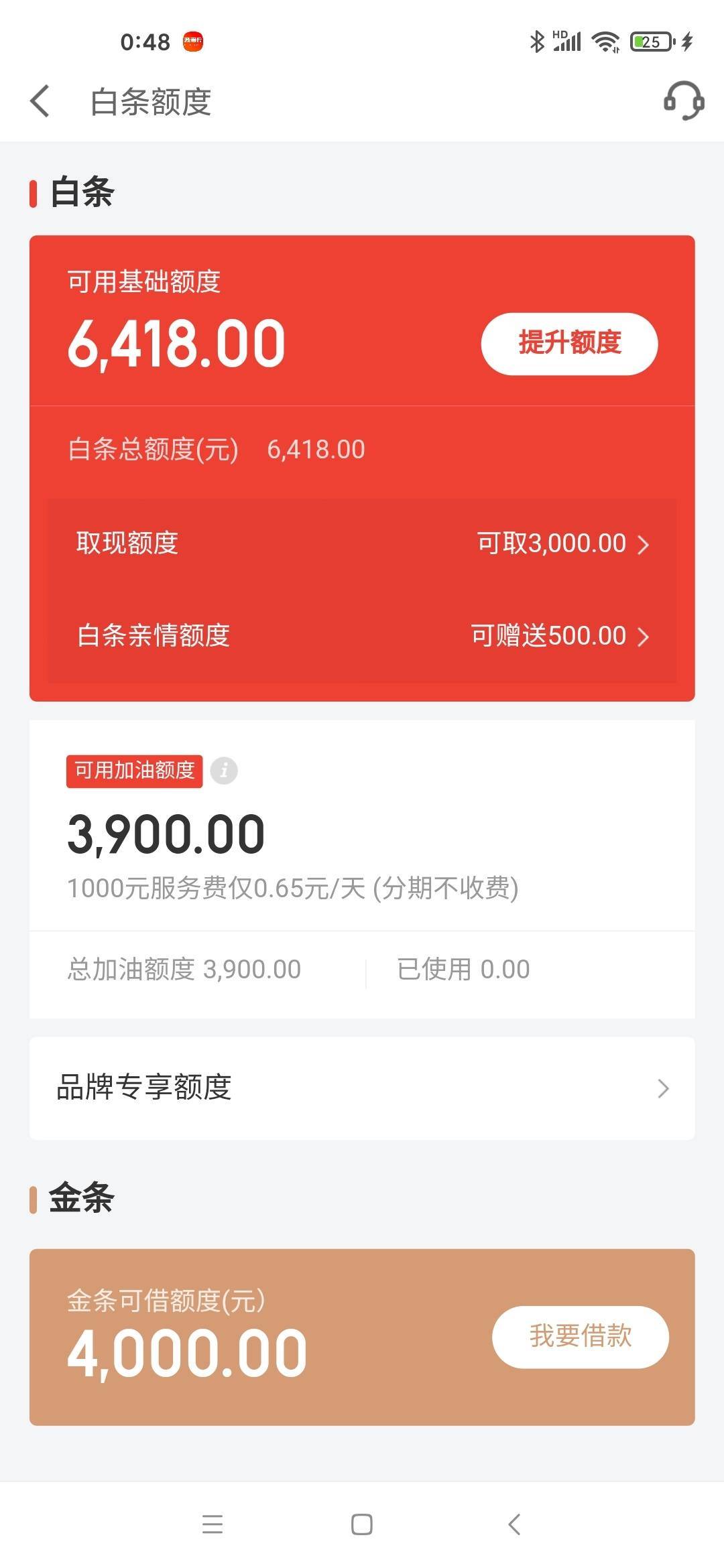Tap the Bluetooth status bar icon
The width and height of the screenshot is (724, 1568).
(536, 42)
